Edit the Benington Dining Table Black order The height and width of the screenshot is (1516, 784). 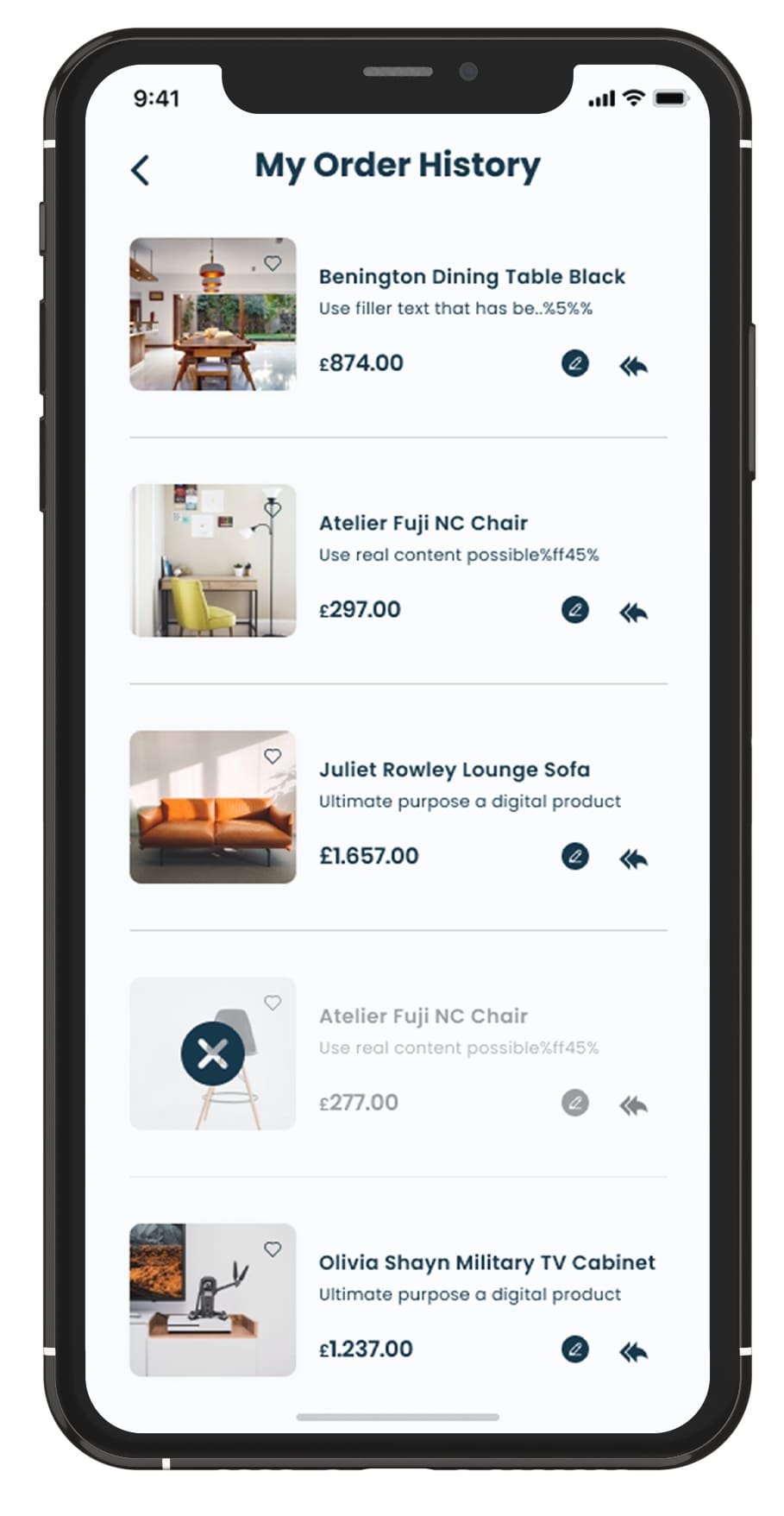tap(574, 363)
